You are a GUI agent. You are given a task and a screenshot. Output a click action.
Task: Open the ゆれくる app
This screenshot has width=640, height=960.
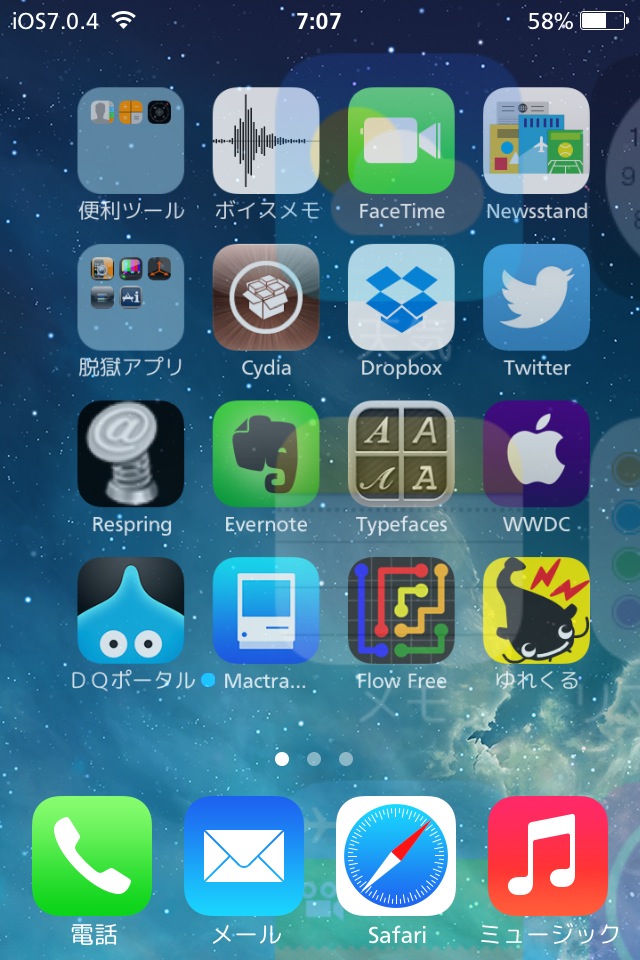[536, 610]
